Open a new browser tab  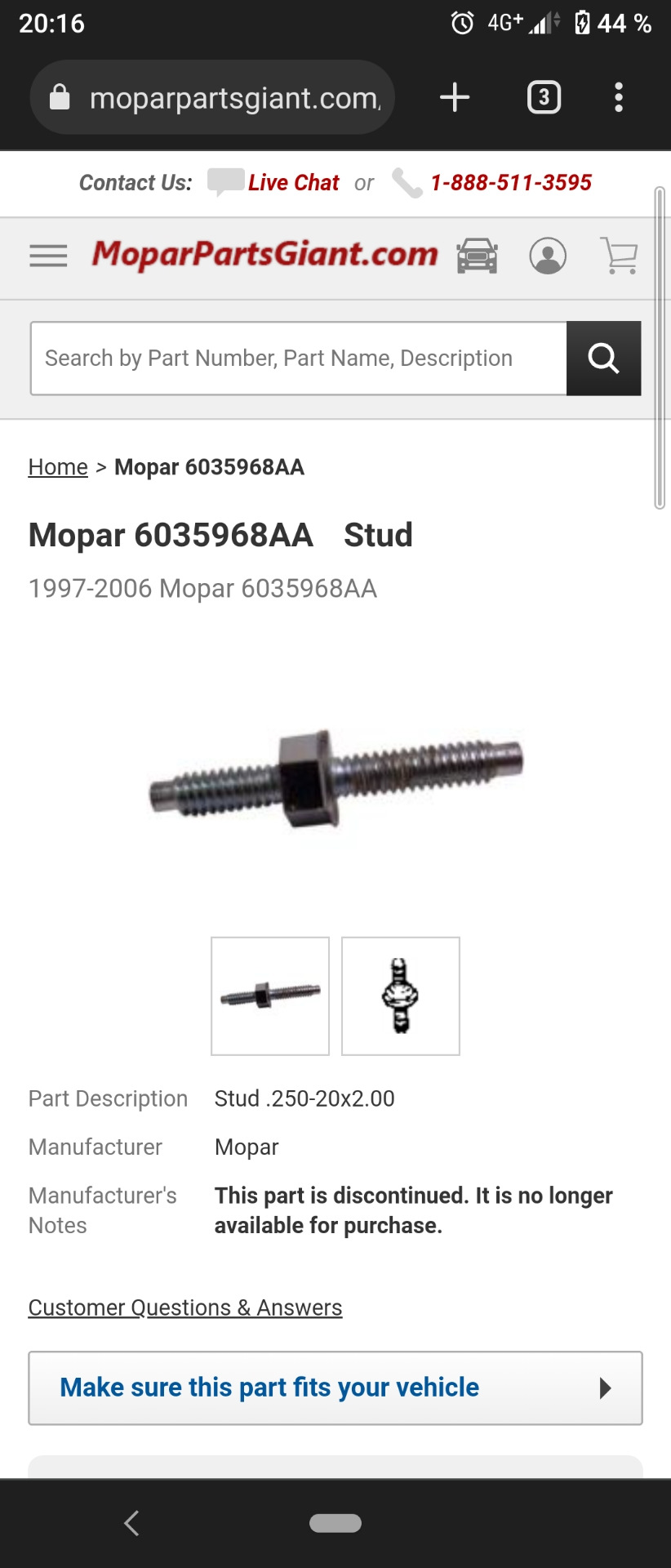point(455,98)
